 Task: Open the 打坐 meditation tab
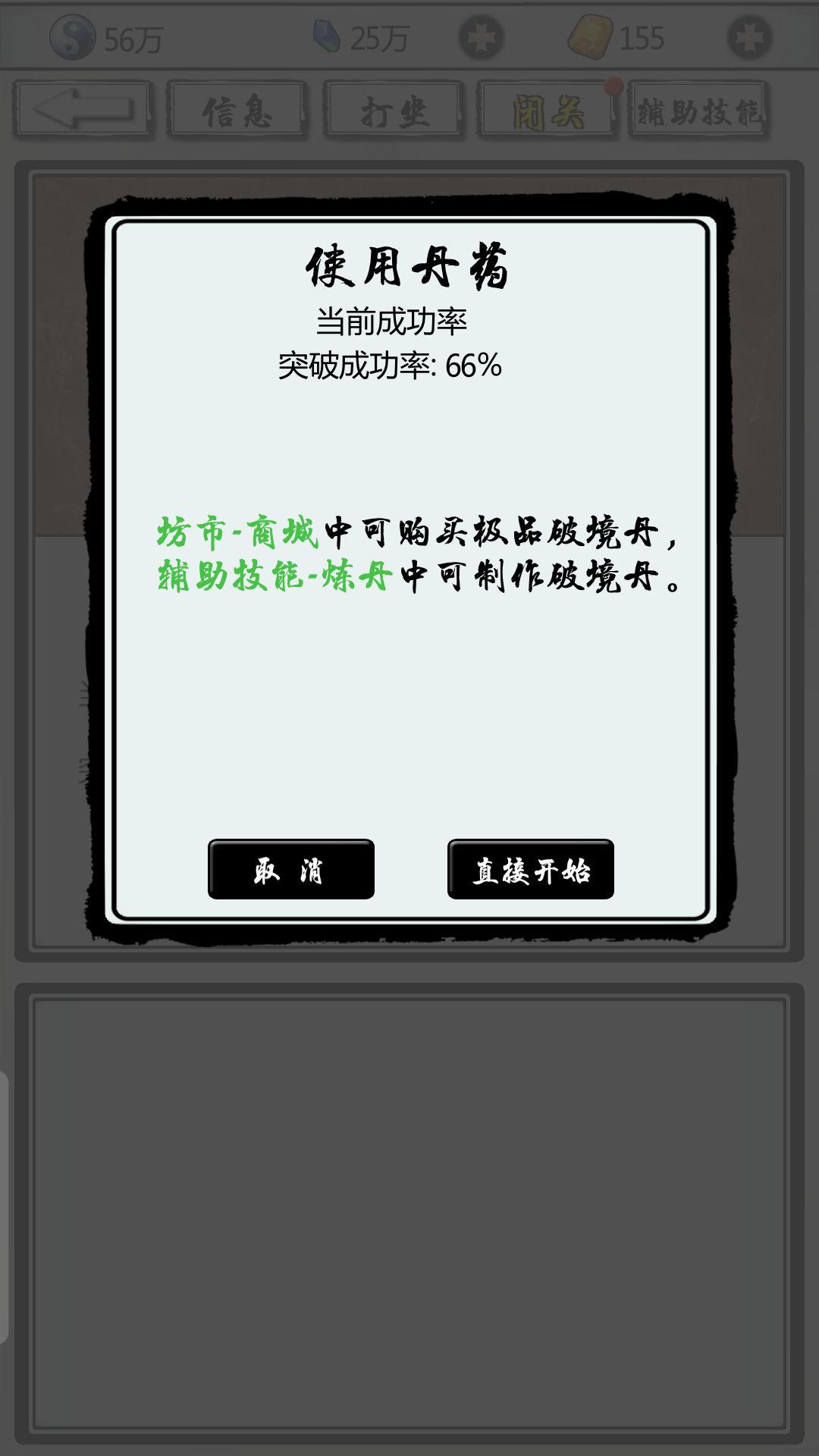[x=394, y=111]
